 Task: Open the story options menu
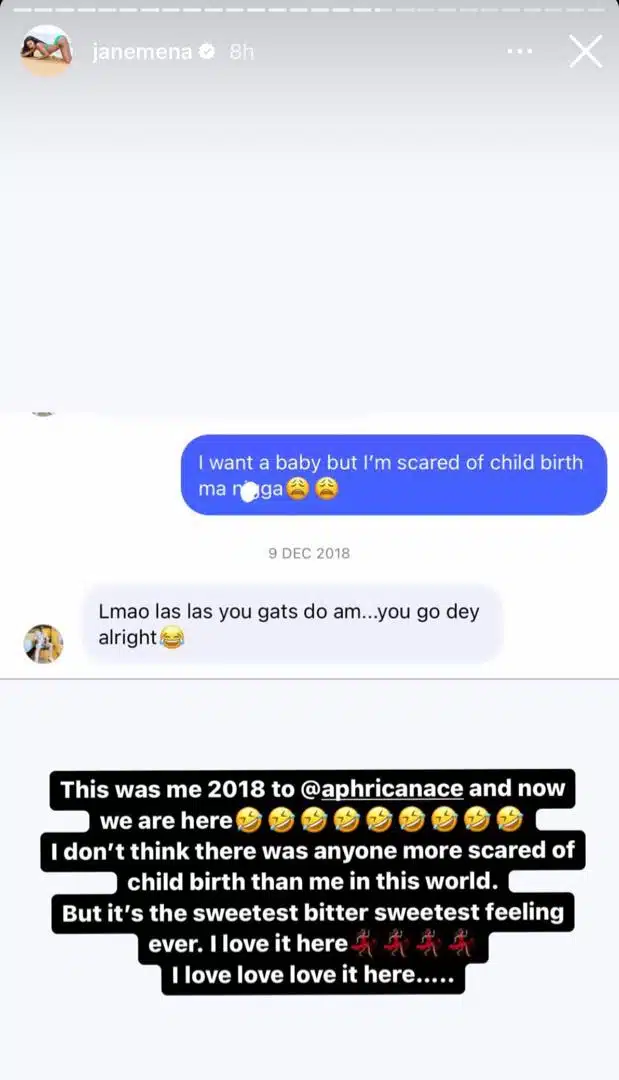click(x=519, y=51)
